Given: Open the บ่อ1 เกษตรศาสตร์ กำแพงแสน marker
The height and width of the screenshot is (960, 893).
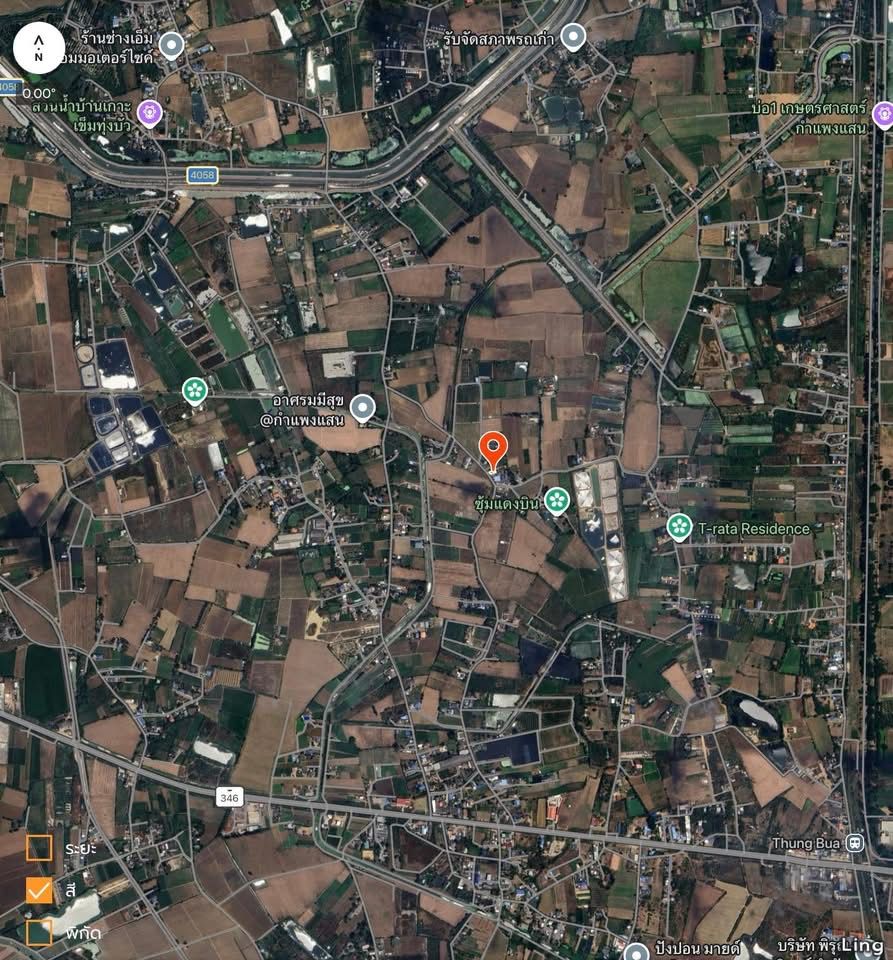Looking at the screenshot, I should point(882,115).
